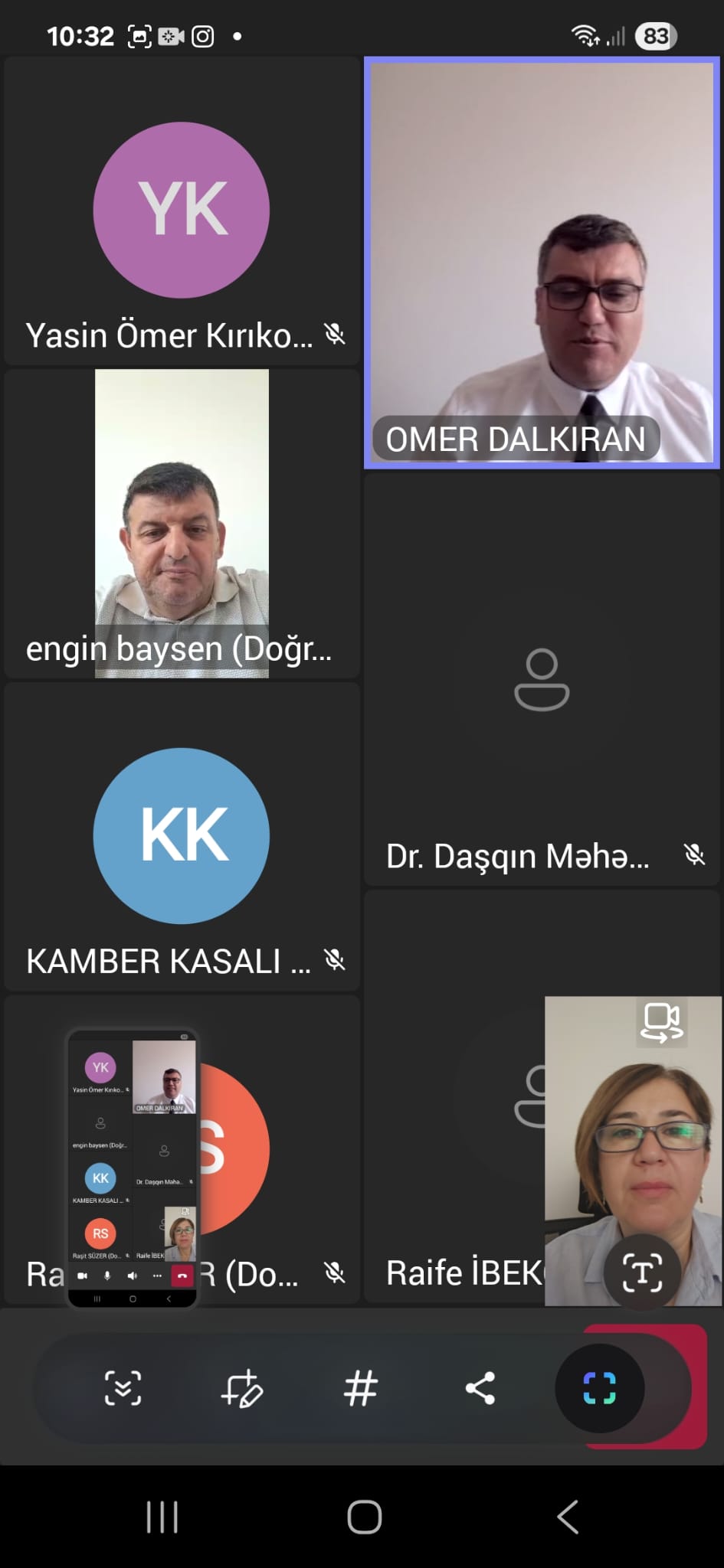Open the smart select capture tool

[599, 1388]
